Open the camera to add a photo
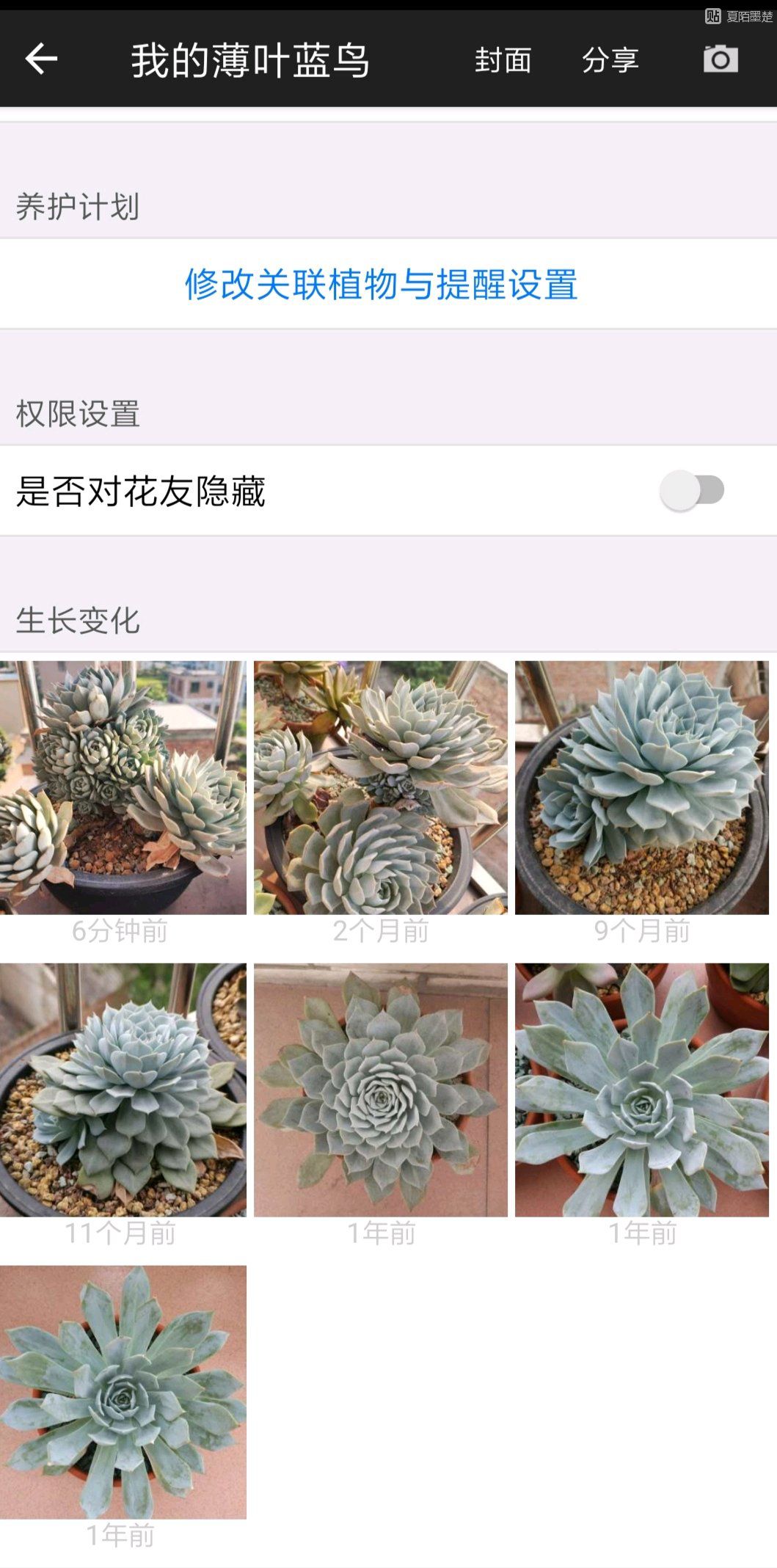 720,59
